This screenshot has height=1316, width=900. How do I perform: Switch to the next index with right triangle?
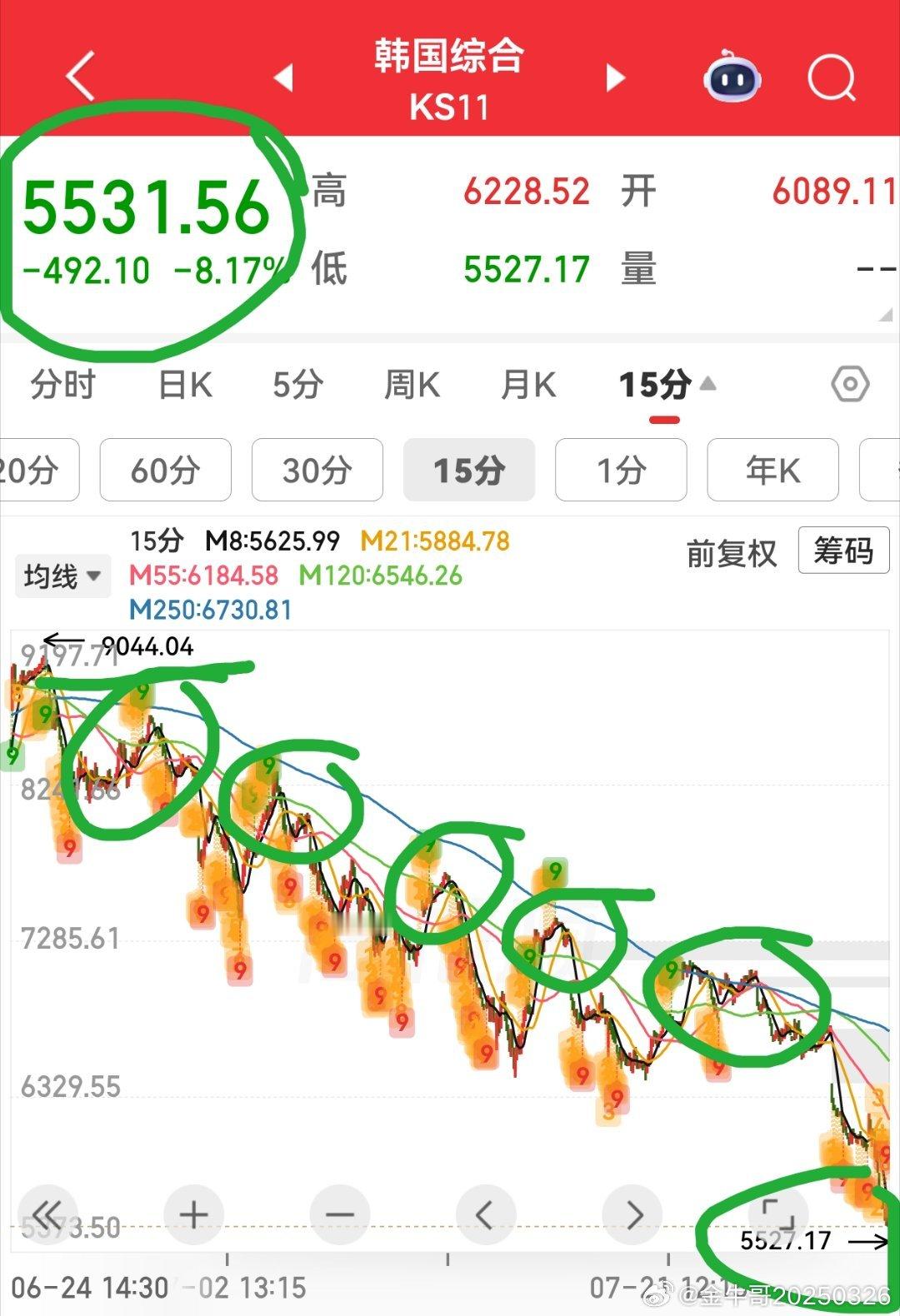coord(615,77)
